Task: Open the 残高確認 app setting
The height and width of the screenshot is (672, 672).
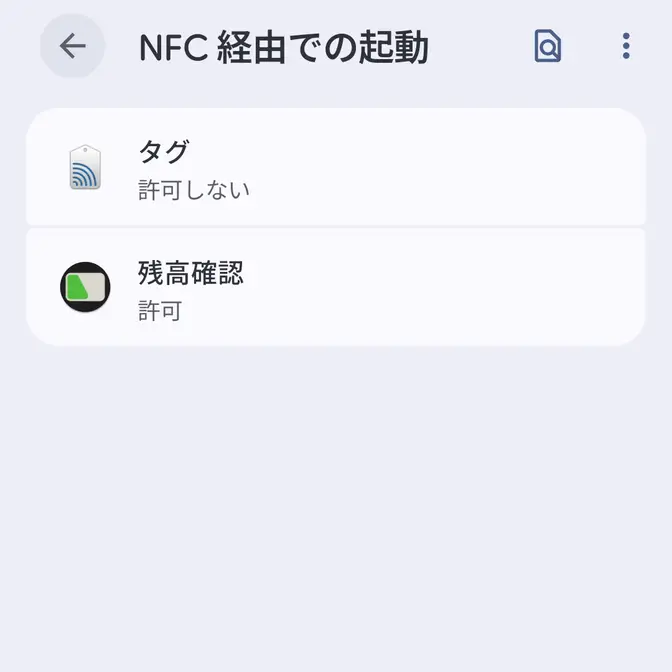Action: tap(335, 288)
